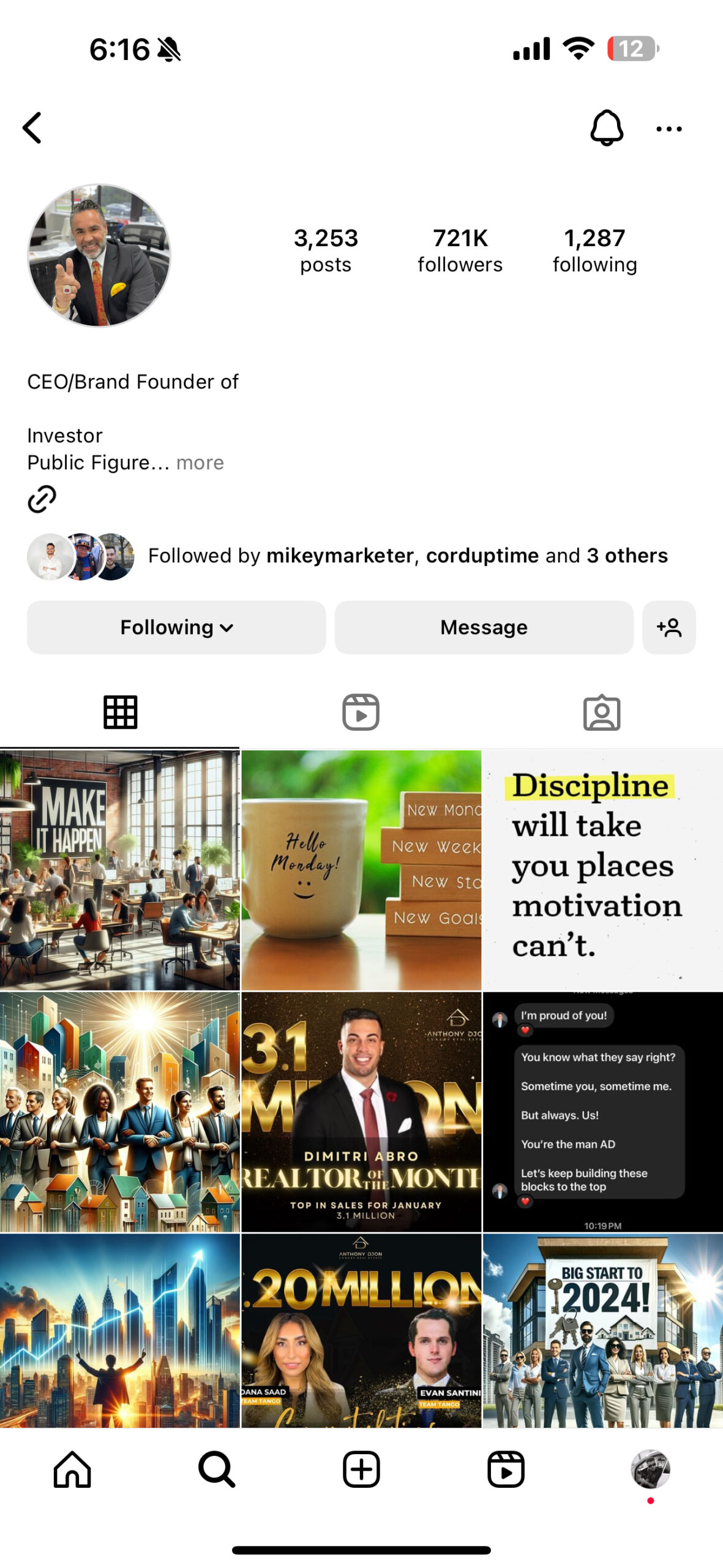Show suggested accounts with add-person button
This screenshot has width=723, height=1568.
pyautogui.click(x=669, y=627)
